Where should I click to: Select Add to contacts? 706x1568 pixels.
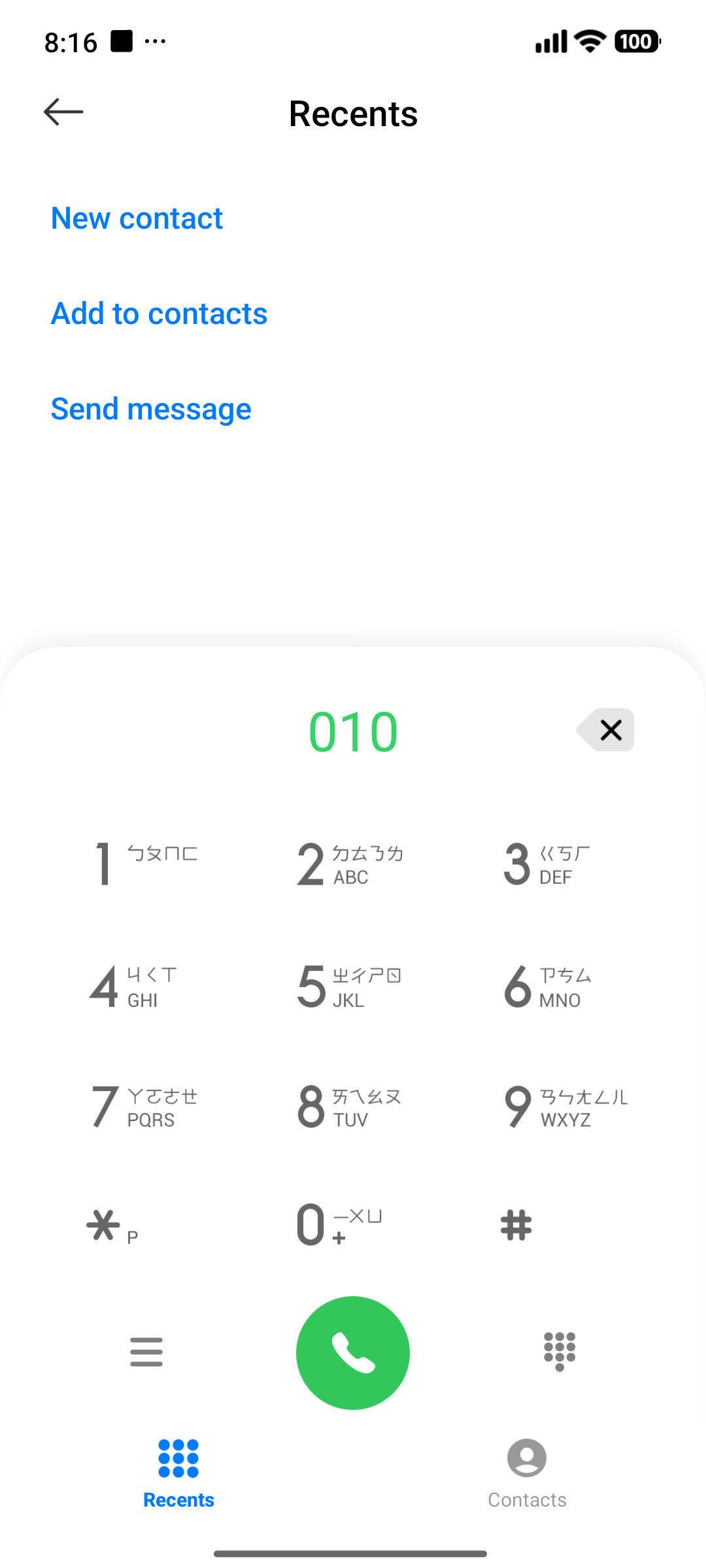click(160, 314)
